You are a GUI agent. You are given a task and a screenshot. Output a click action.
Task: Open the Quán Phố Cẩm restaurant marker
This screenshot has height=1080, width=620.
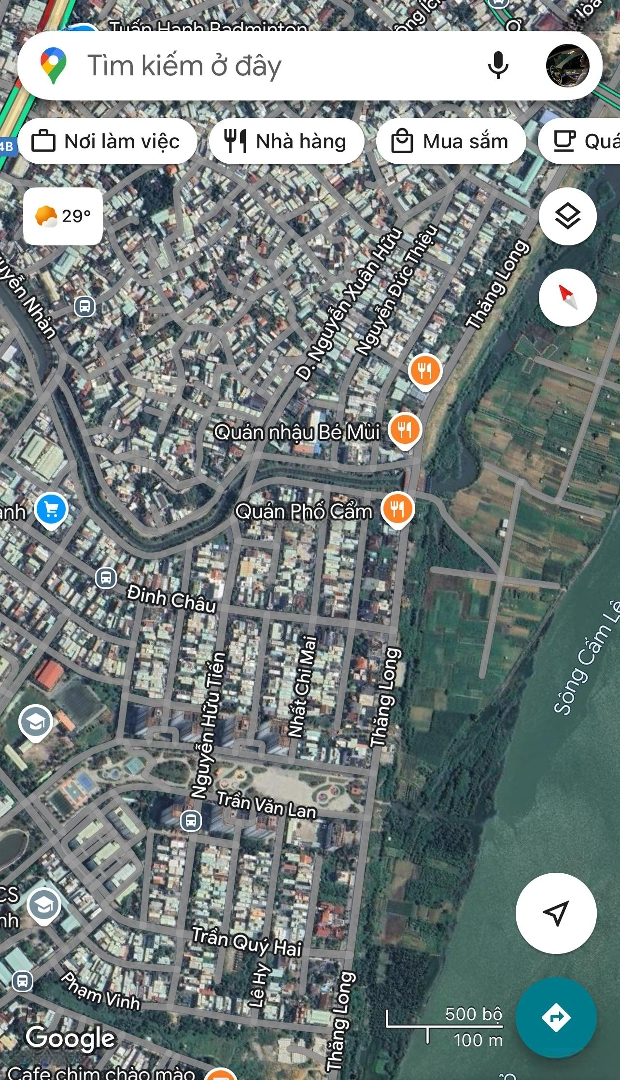pos(398,510)
